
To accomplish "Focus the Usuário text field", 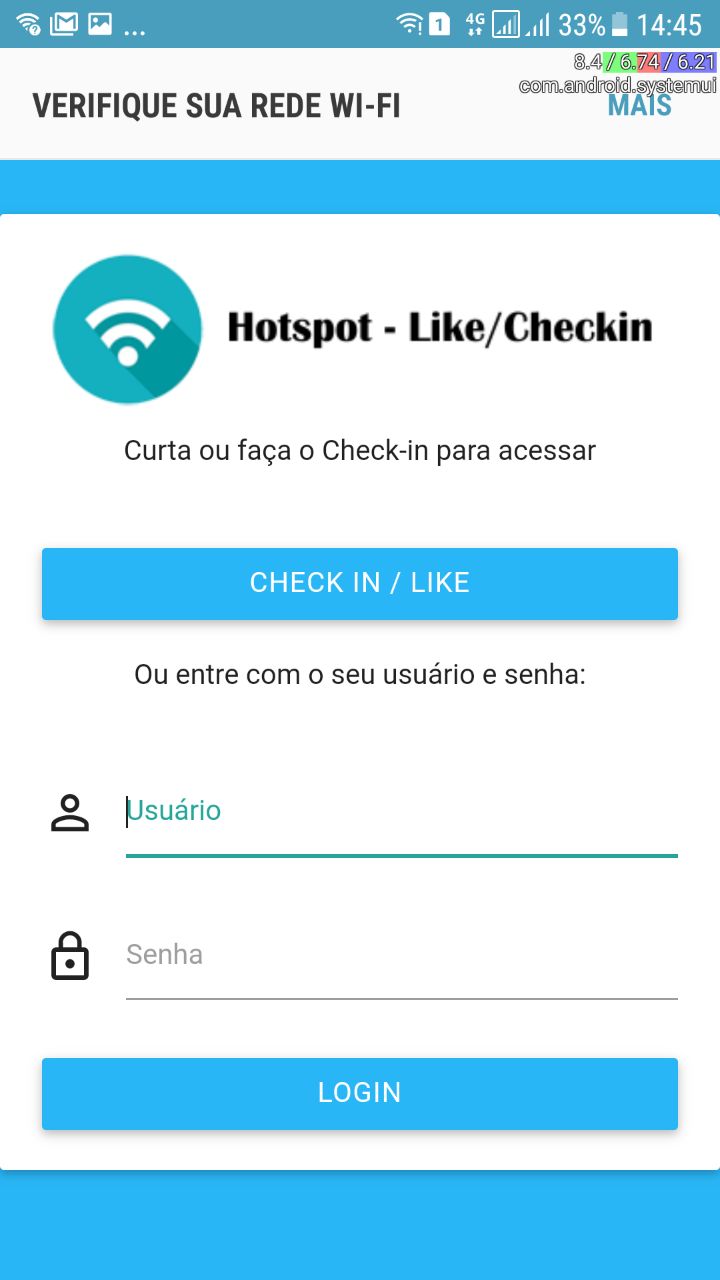I will click(x=400, y=812).
